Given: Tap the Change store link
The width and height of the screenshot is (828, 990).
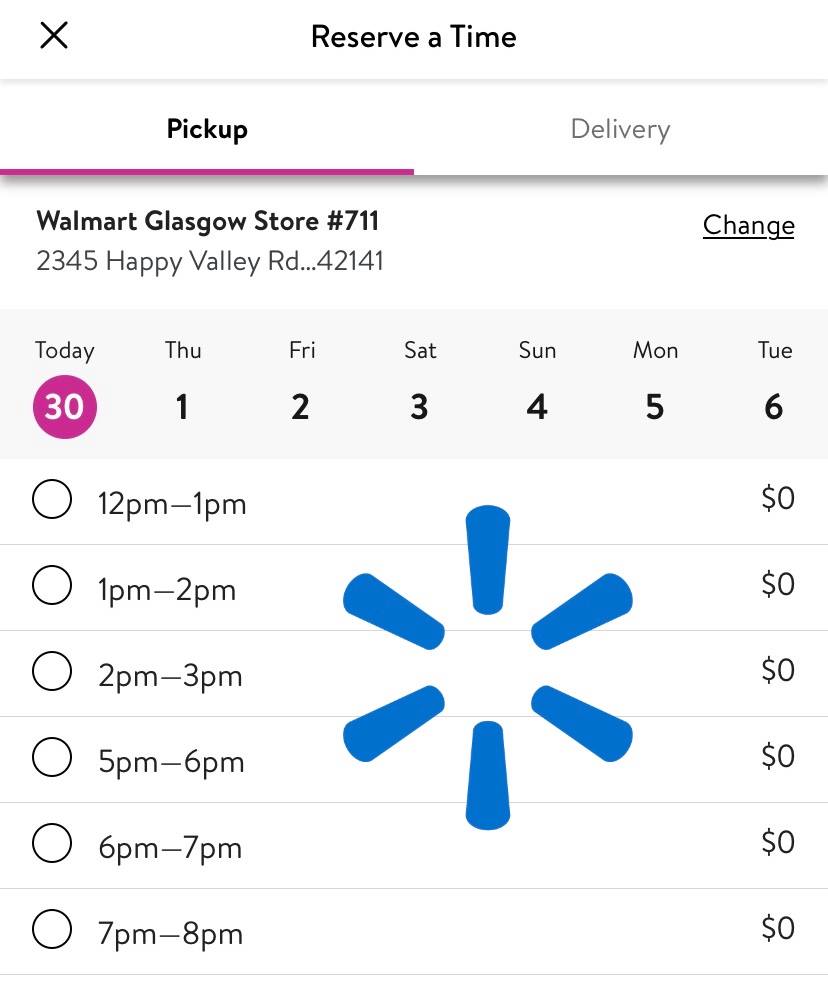Looking at the screenshot, I should pyautogui.click(x=748, y=225).
